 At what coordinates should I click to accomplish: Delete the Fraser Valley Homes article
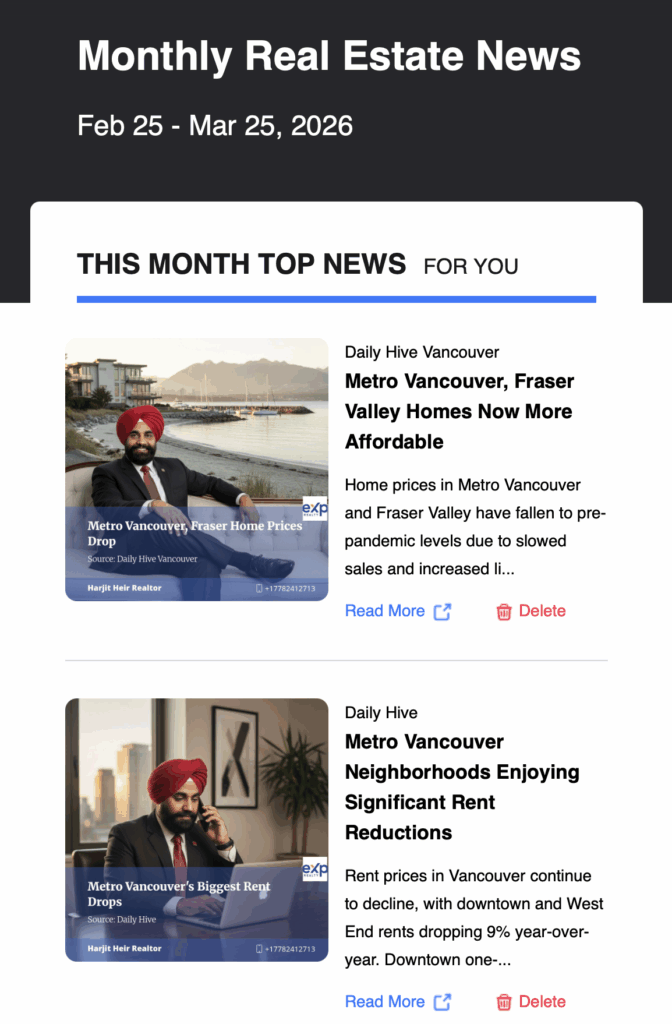(x=531, y=611)
